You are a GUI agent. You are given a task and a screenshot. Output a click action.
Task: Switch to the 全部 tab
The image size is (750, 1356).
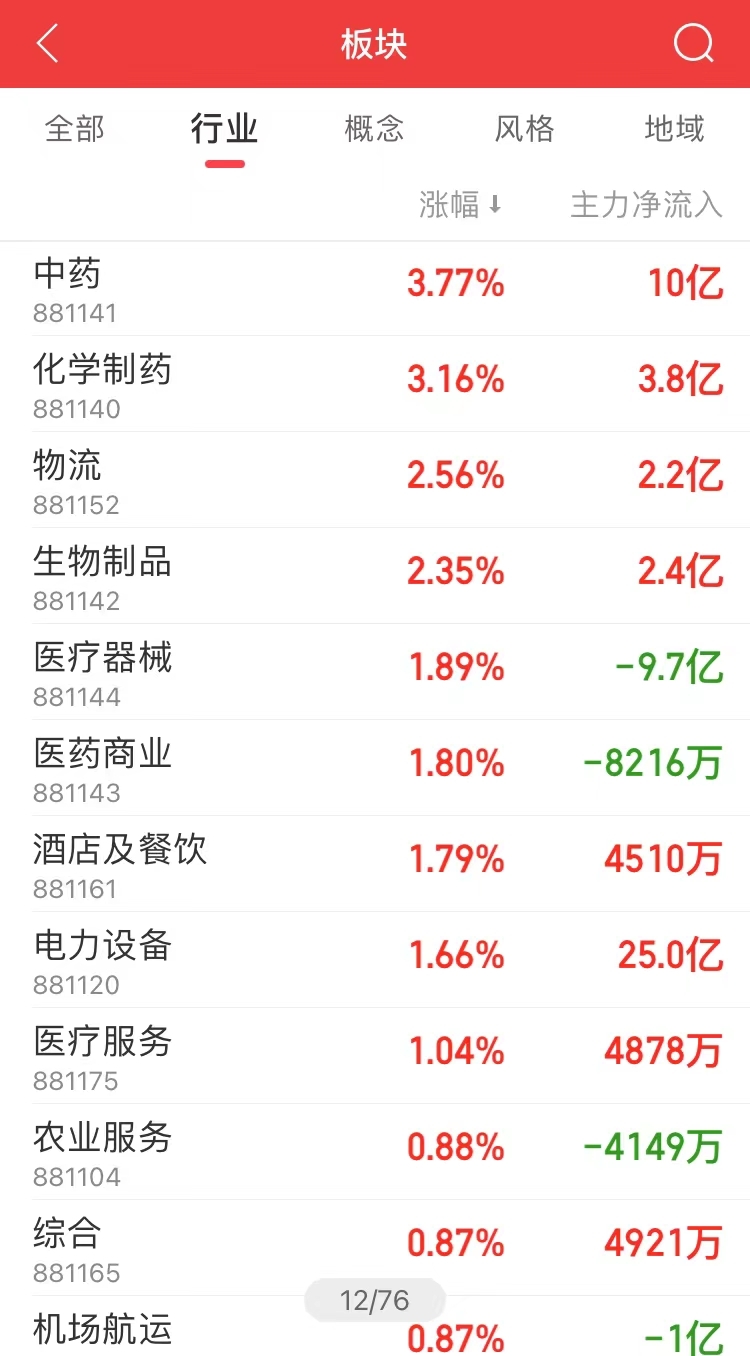click(x=75, y=129)
